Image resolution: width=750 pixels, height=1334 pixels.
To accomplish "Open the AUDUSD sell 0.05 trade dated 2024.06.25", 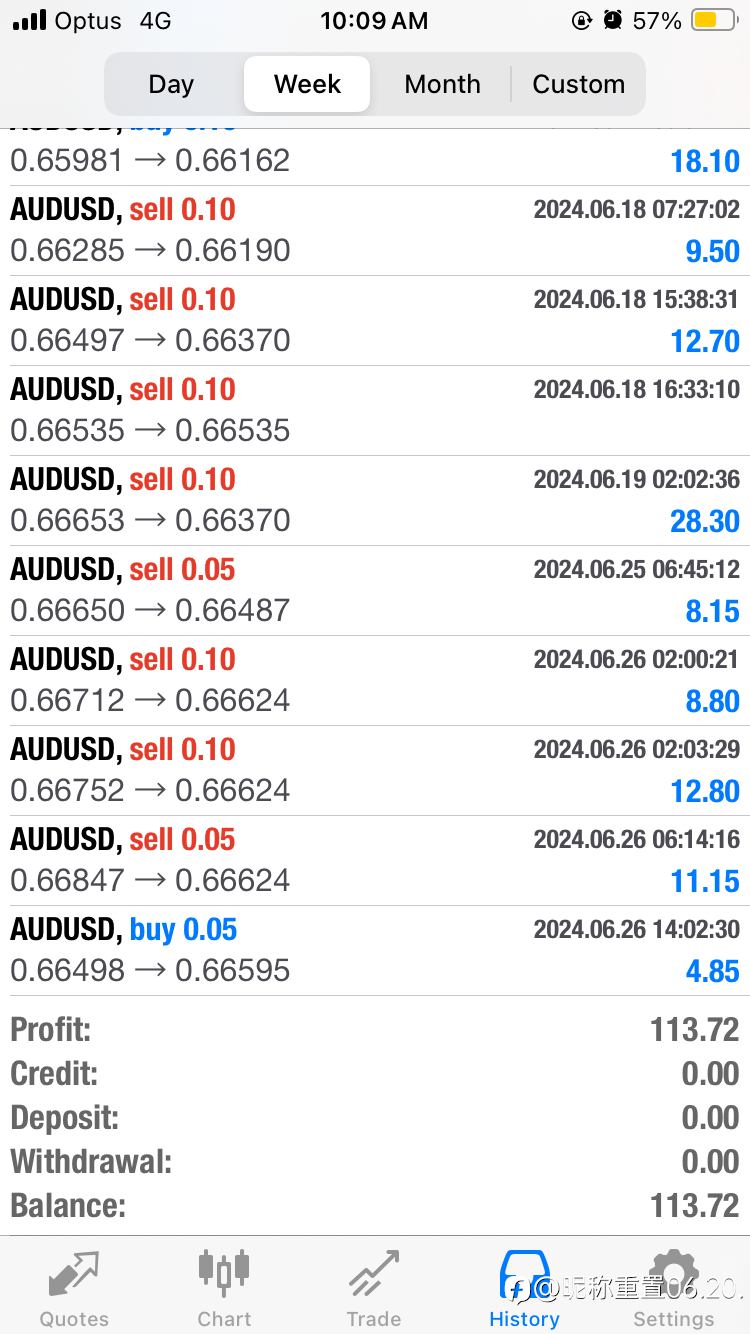I will coord(375,591).
